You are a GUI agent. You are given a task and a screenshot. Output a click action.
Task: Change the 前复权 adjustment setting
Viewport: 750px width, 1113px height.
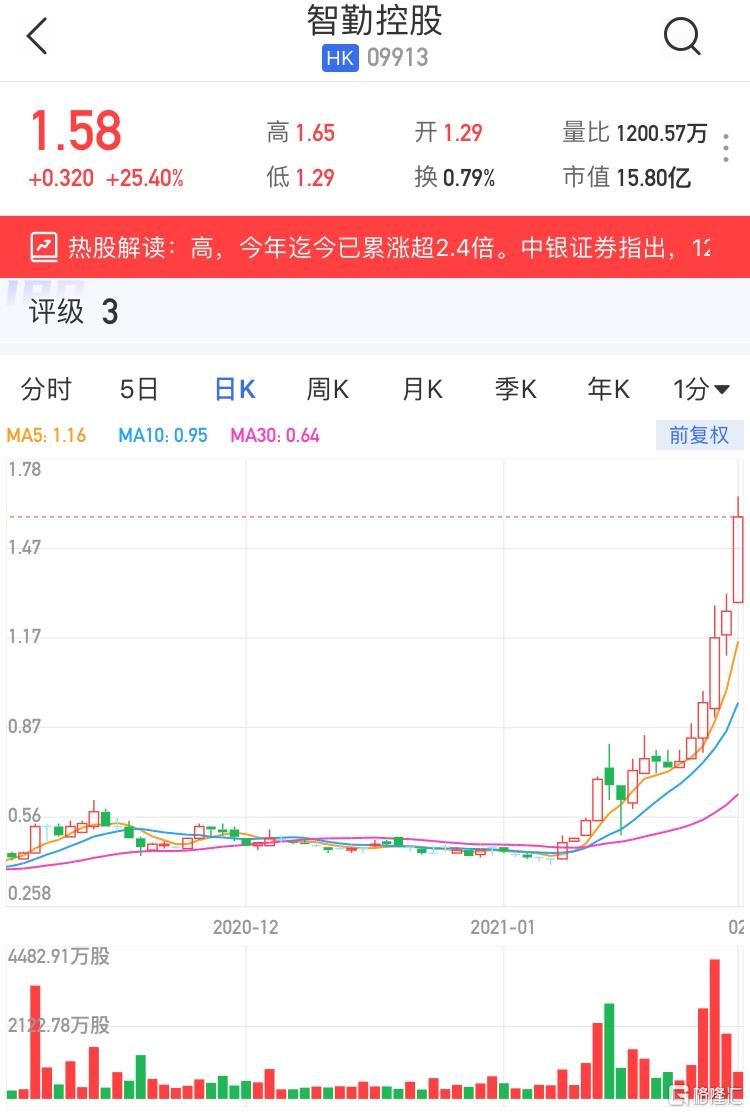(x=699, y=435)
